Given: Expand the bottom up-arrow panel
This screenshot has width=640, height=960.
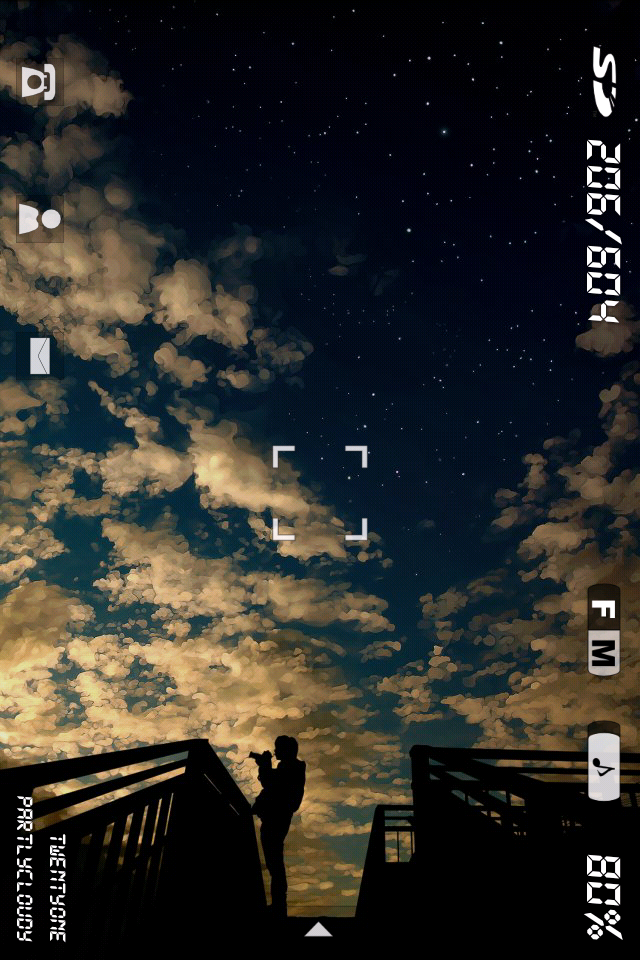Looking at the screenshot, I should [318, 930].
